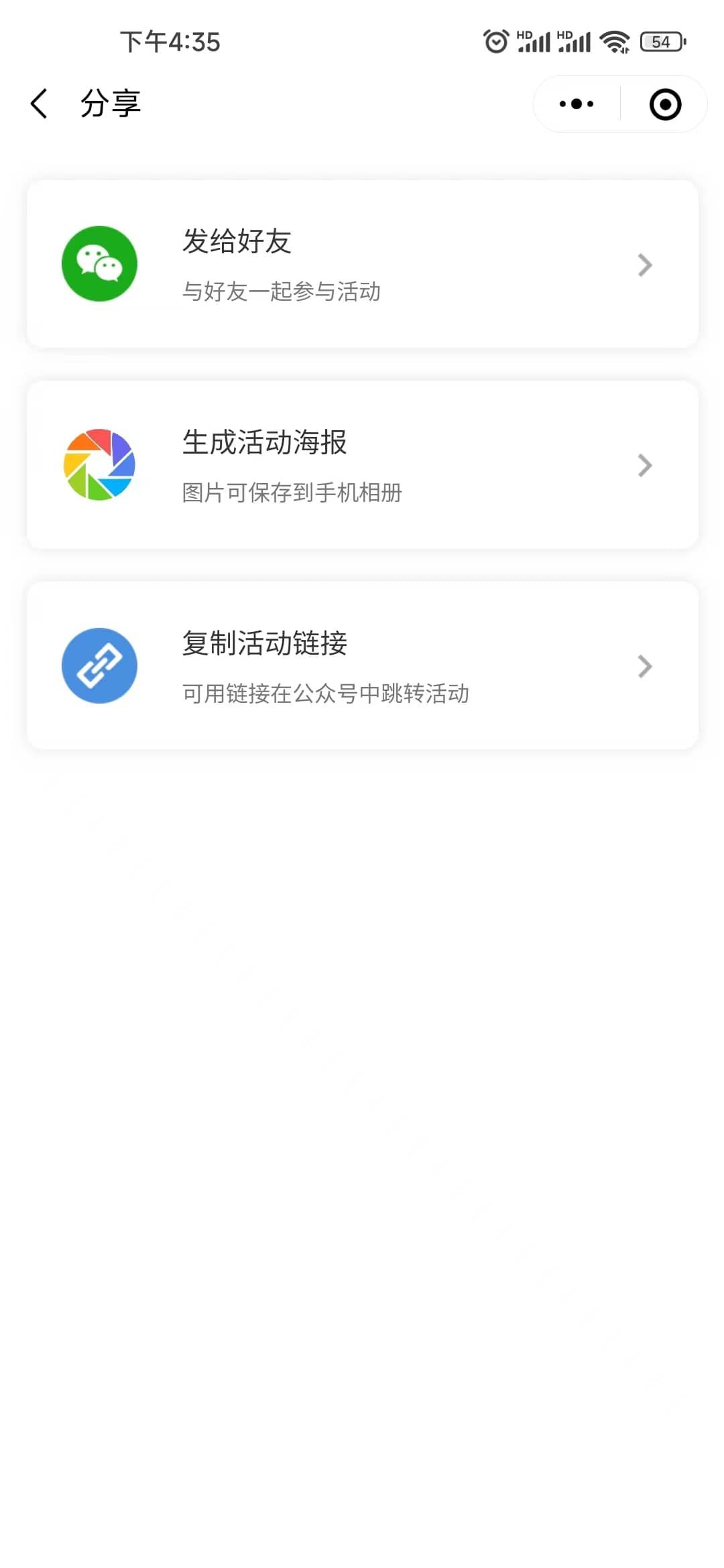Open the mini program more options menu
Image resolution: width=724 pixels, height=1568 pixels.
coord(577,104)
